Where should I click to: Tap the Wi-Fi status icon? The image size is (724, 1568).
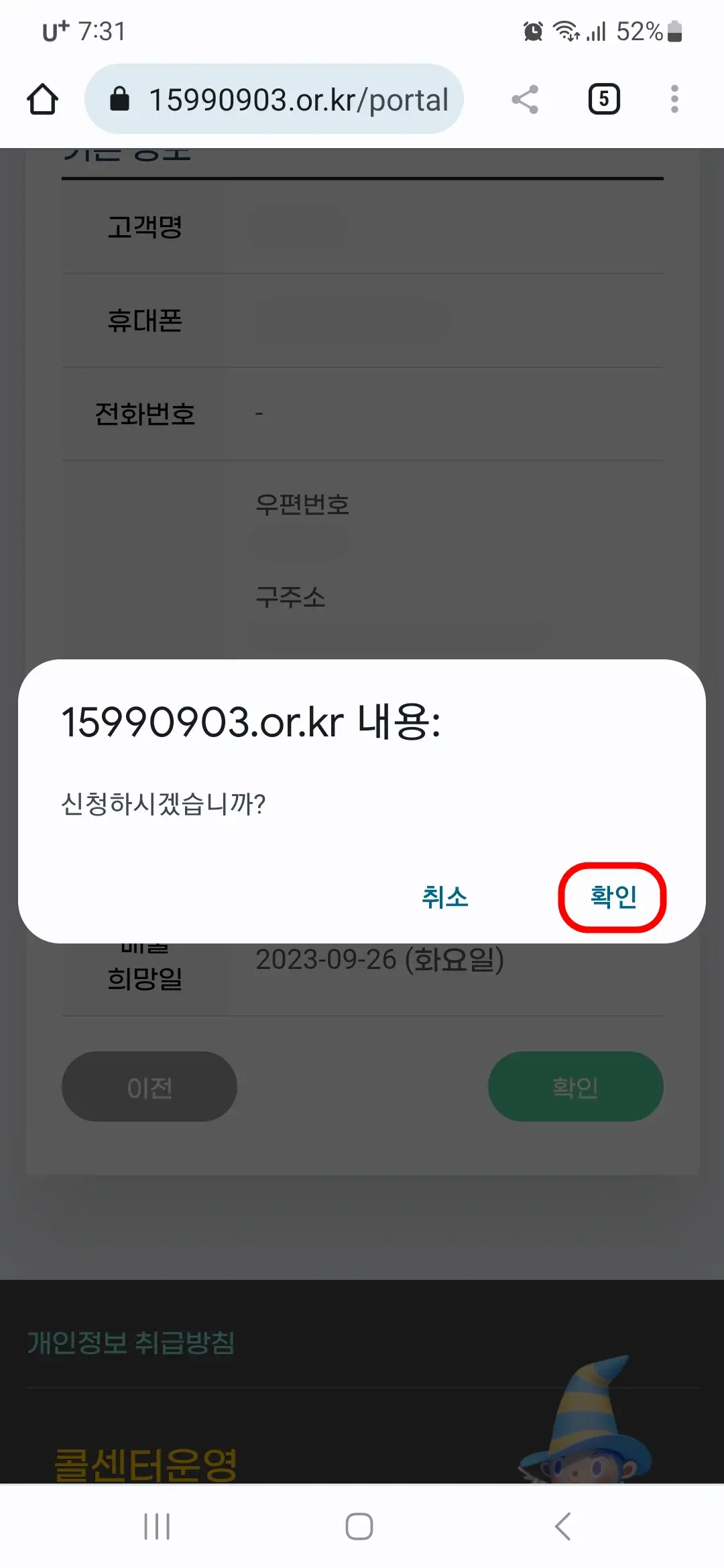point(565,31)
